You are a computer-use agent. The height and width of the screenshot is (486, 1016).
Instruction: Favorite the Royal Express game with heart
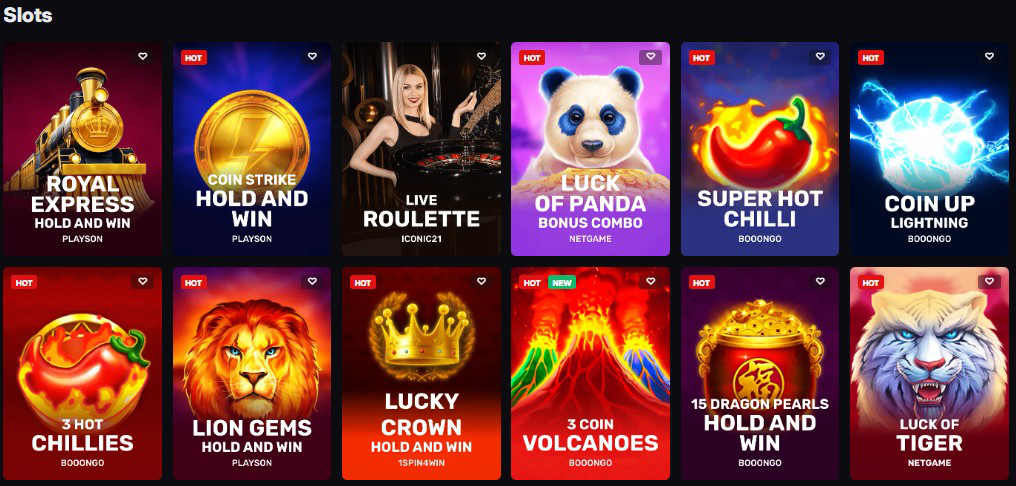143,57
